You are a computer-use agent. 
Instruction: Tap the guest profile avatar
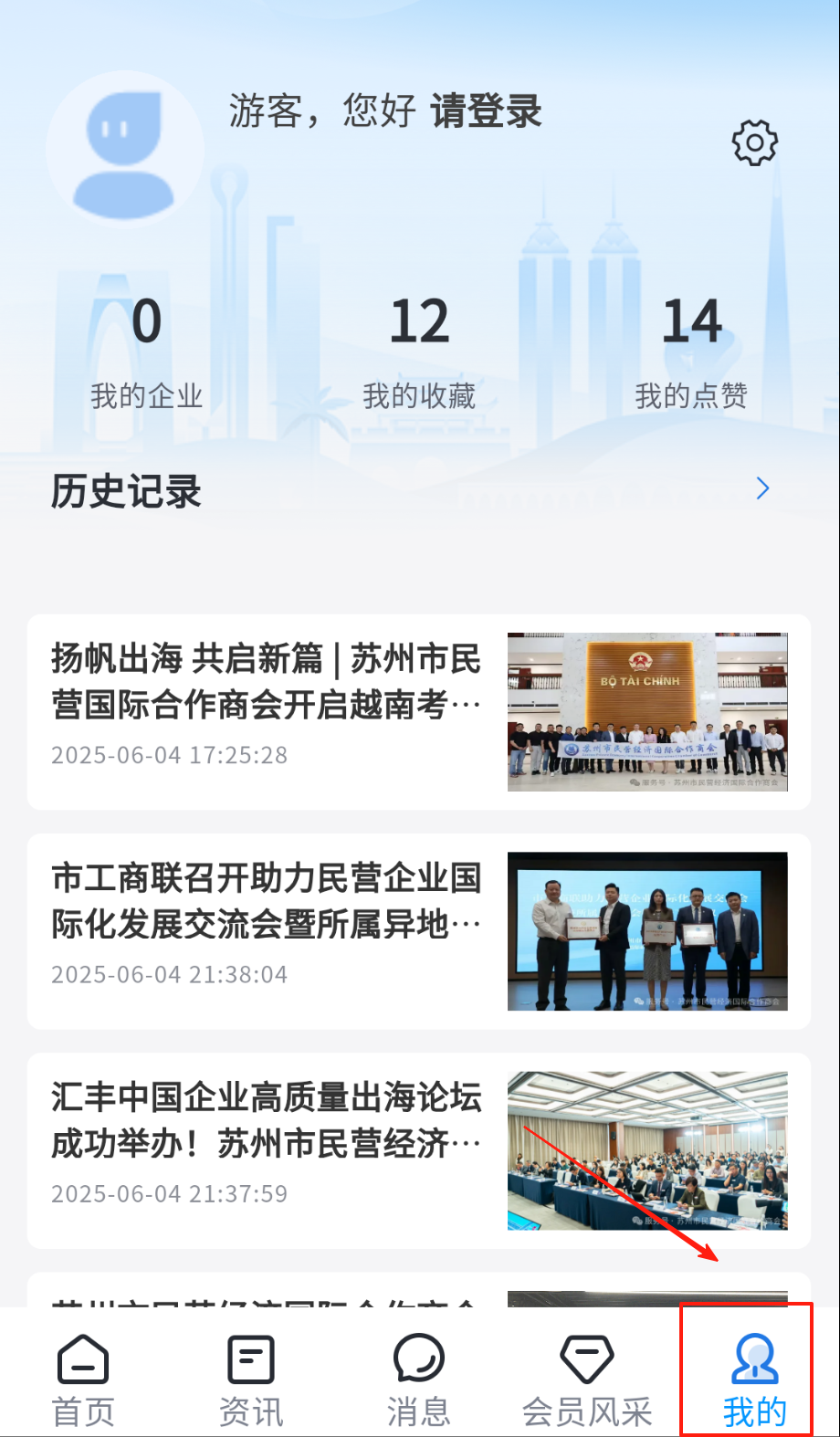coord(124,151)
